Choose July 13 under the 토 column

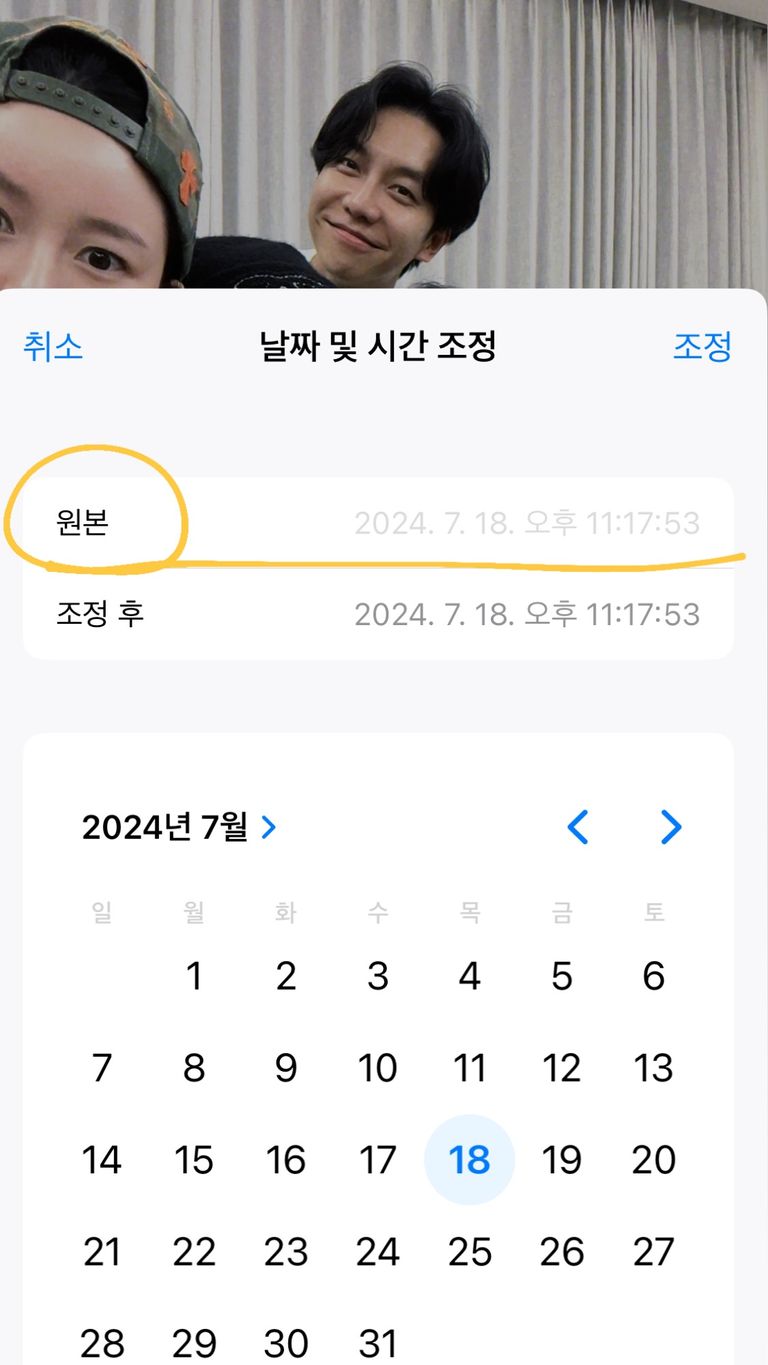(654, 1068)
